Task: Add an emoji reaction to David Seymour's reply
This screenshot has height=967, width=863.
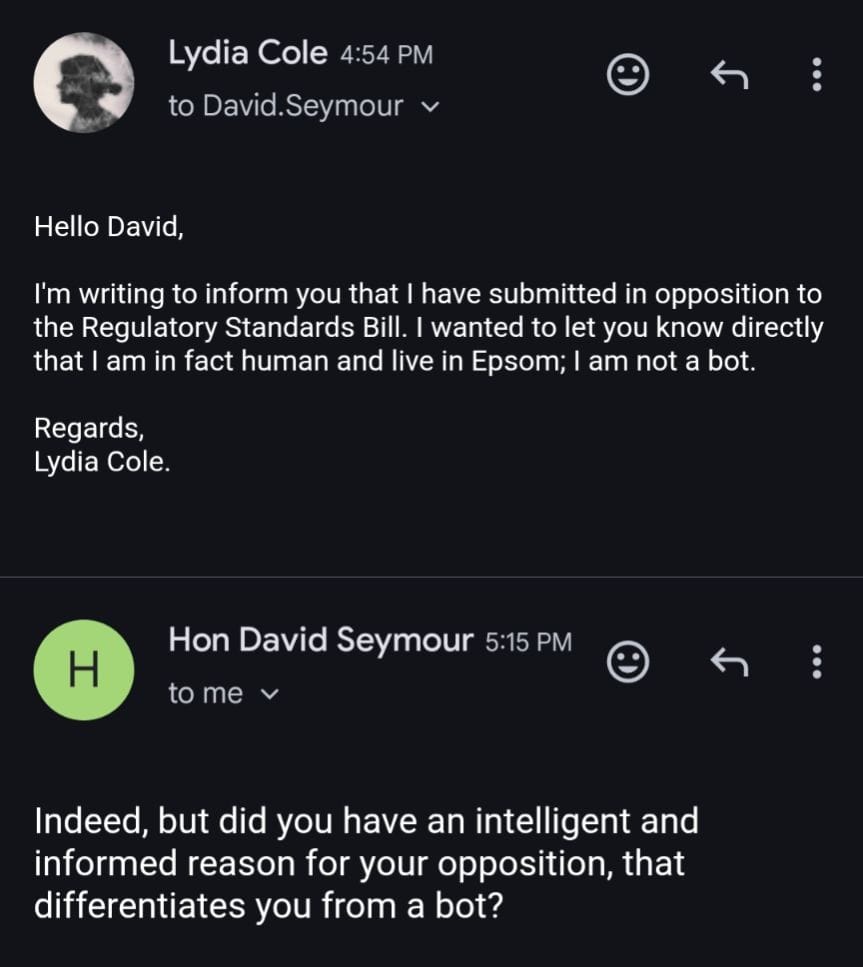Action: pyautogui.click(x=627, y=661)
